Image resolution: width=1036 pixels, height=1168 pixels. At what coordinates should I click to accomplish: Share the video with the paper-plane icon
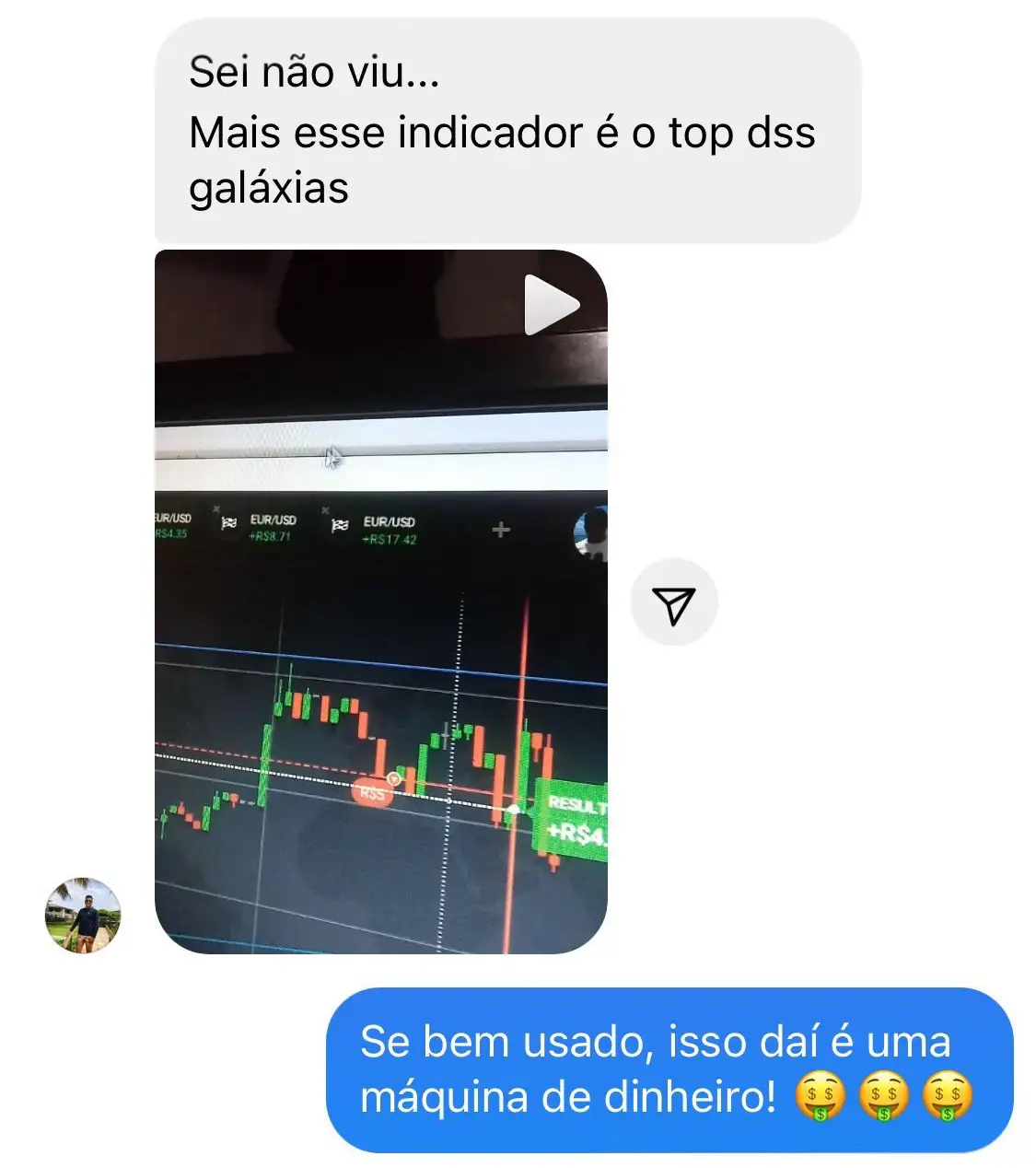[673, 602]
